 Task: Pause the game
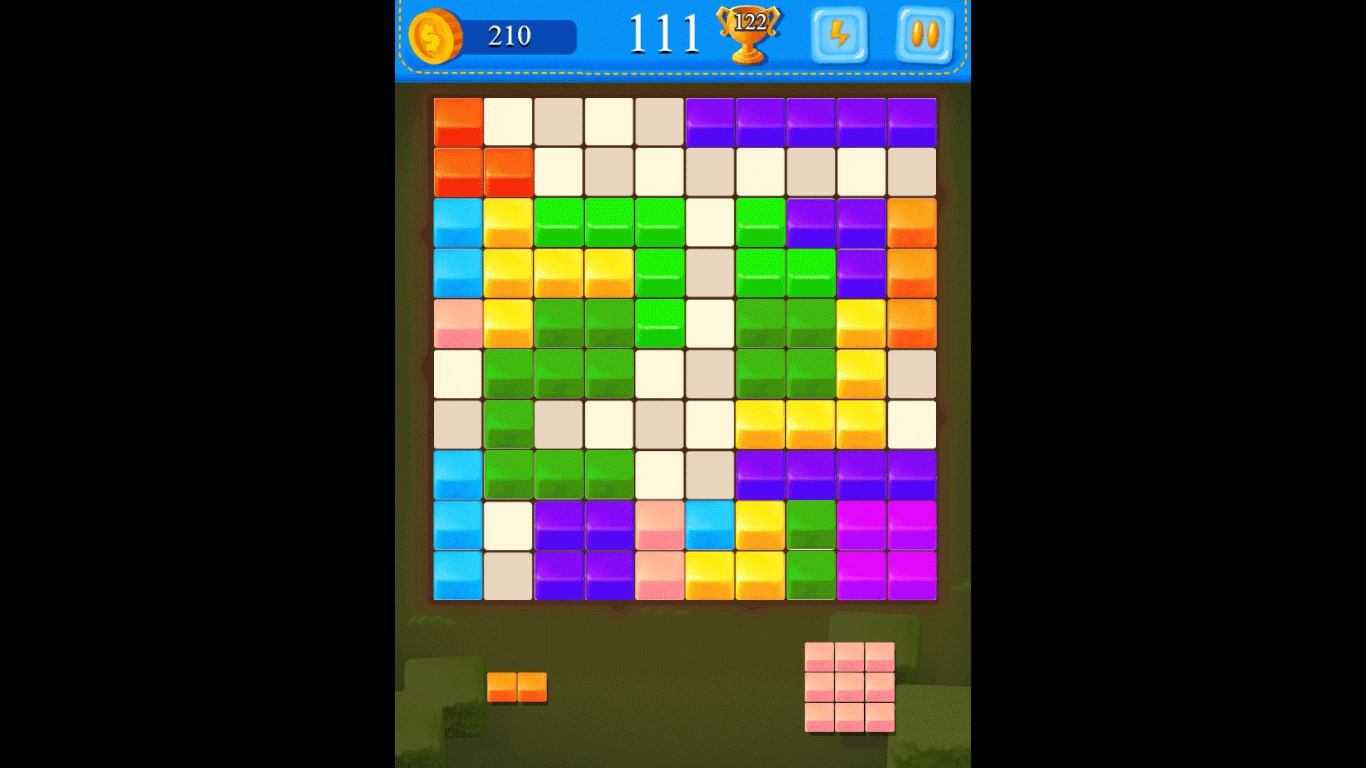point(925,35)
